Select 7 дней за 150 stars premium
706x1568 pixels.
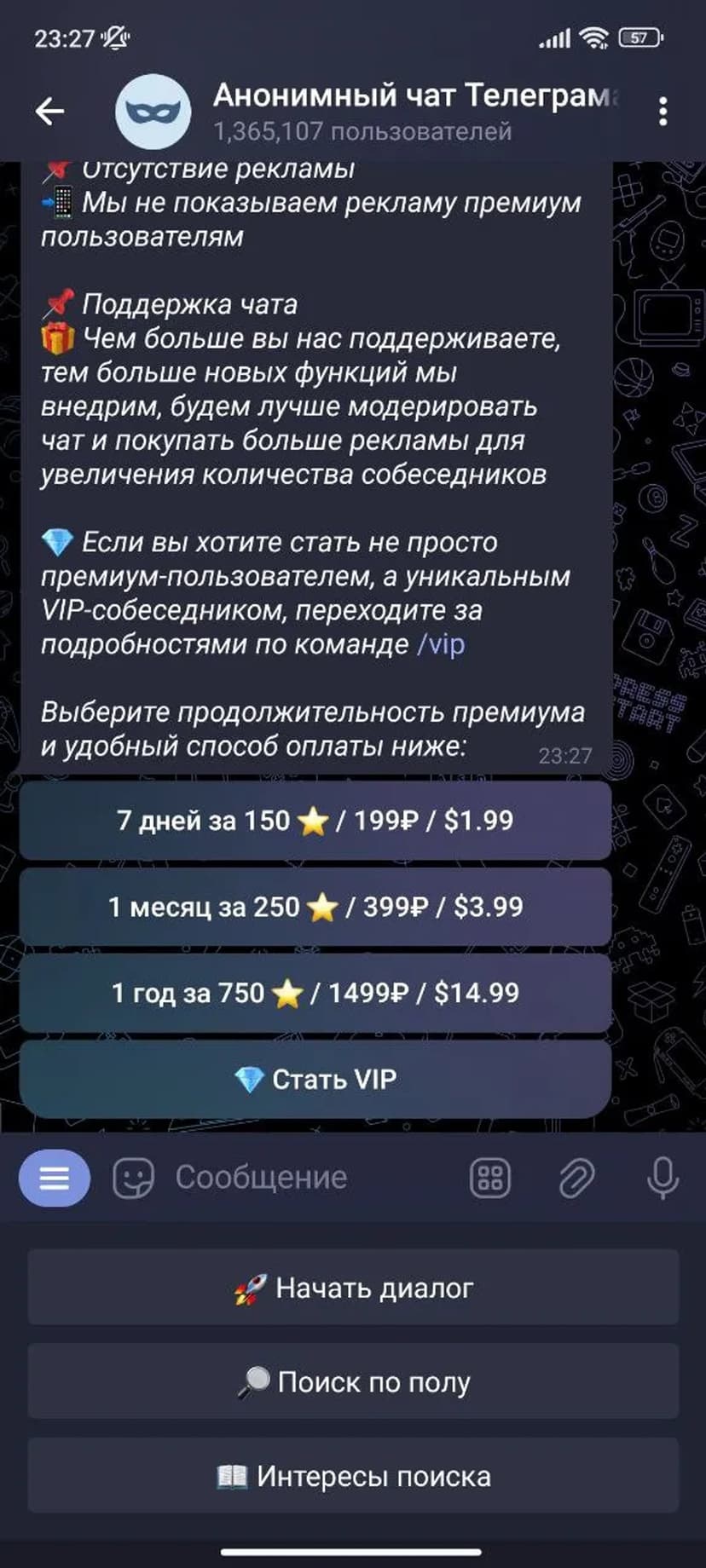315,821
